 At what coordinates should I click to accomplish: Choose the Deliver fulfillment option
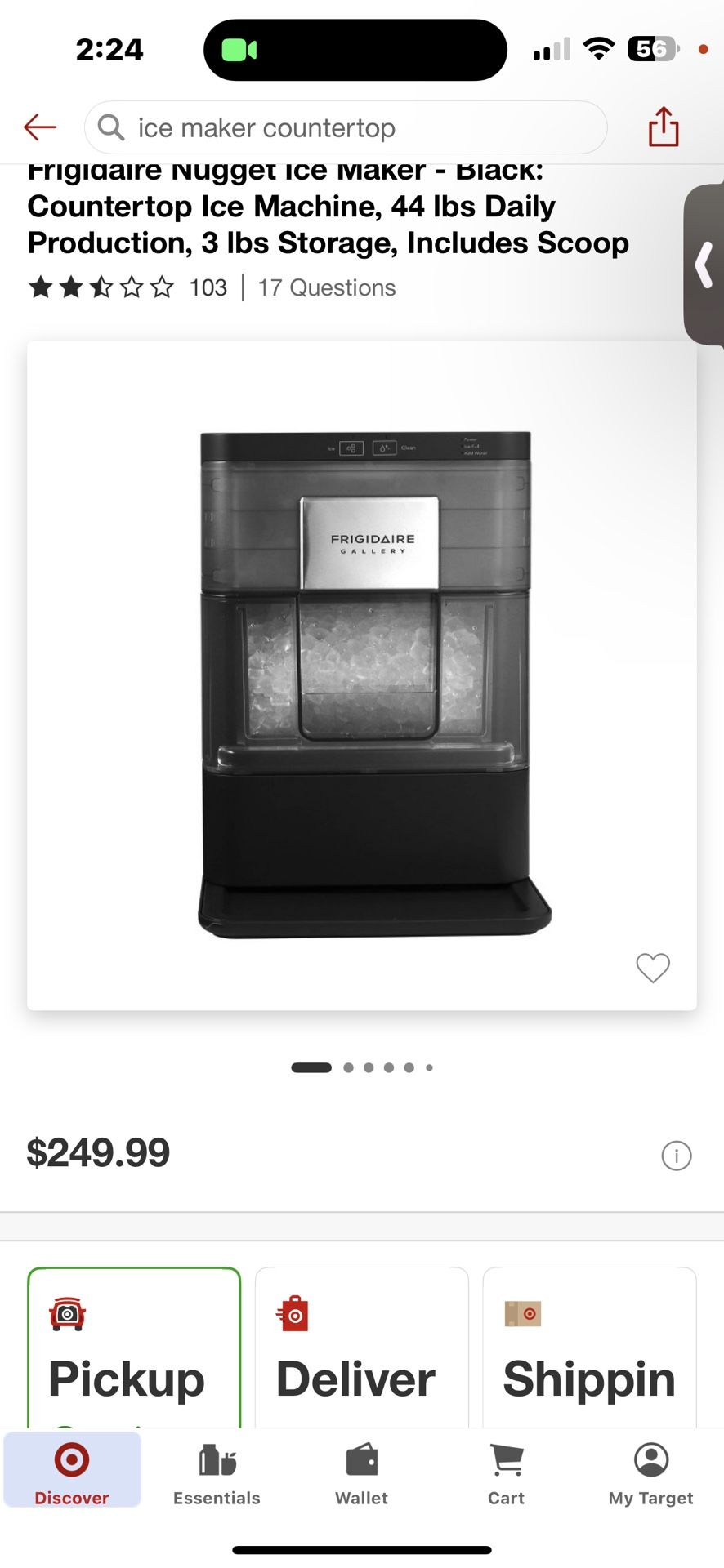pos(362,1347)
